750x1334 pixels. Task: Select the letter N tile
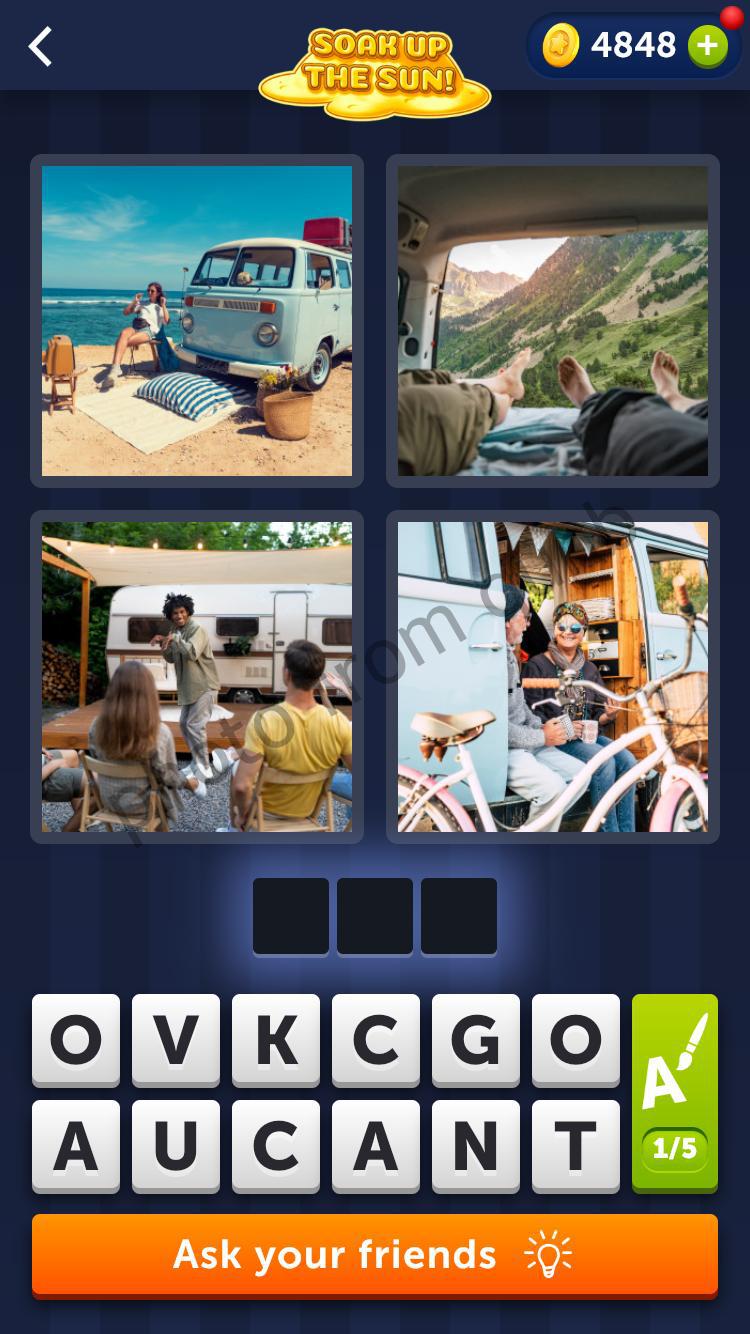pyautogui.click(x=475, y=1146)
